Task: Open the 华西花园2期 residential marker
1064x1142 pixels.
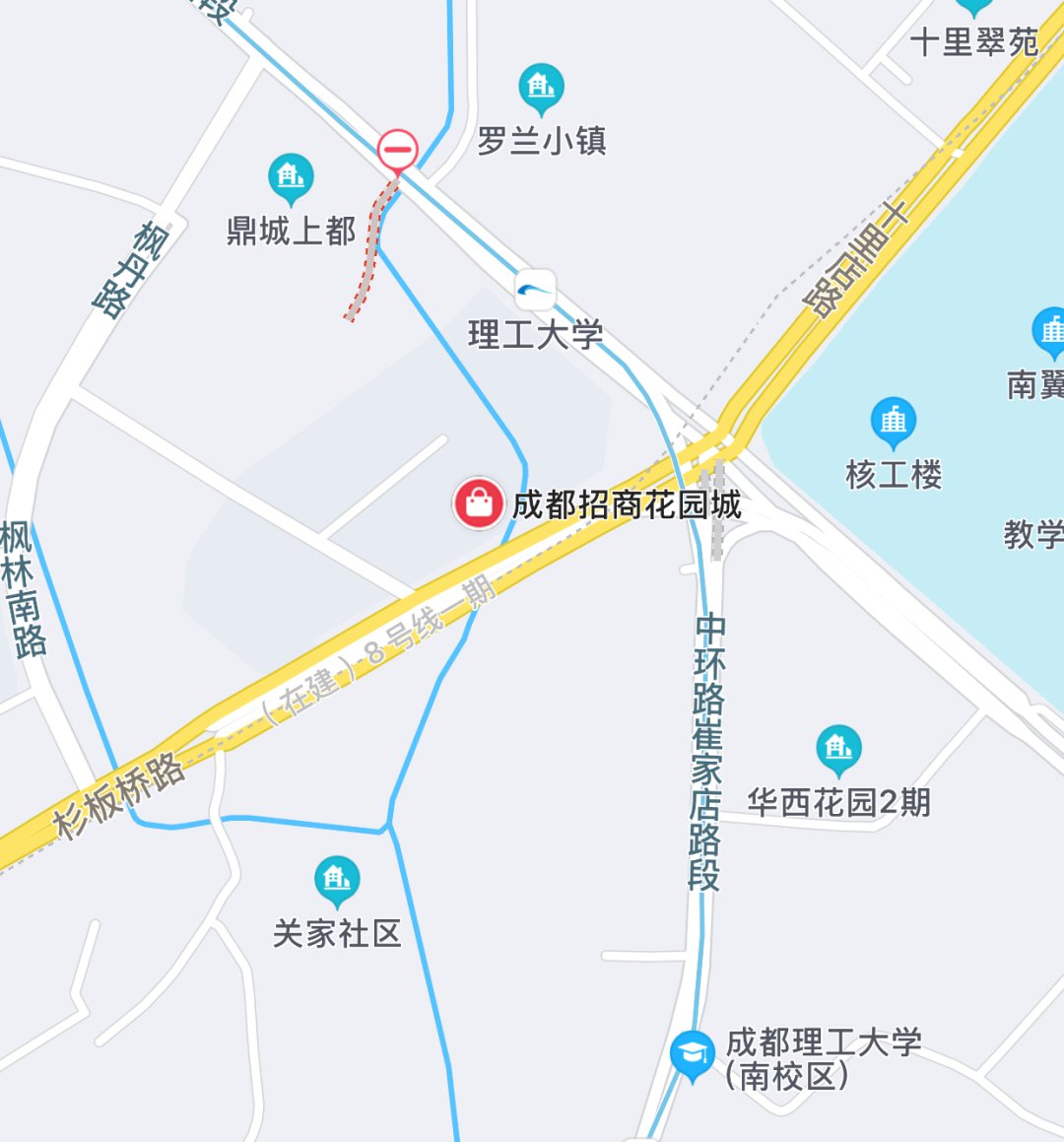Action: click(x=838, y=749)
